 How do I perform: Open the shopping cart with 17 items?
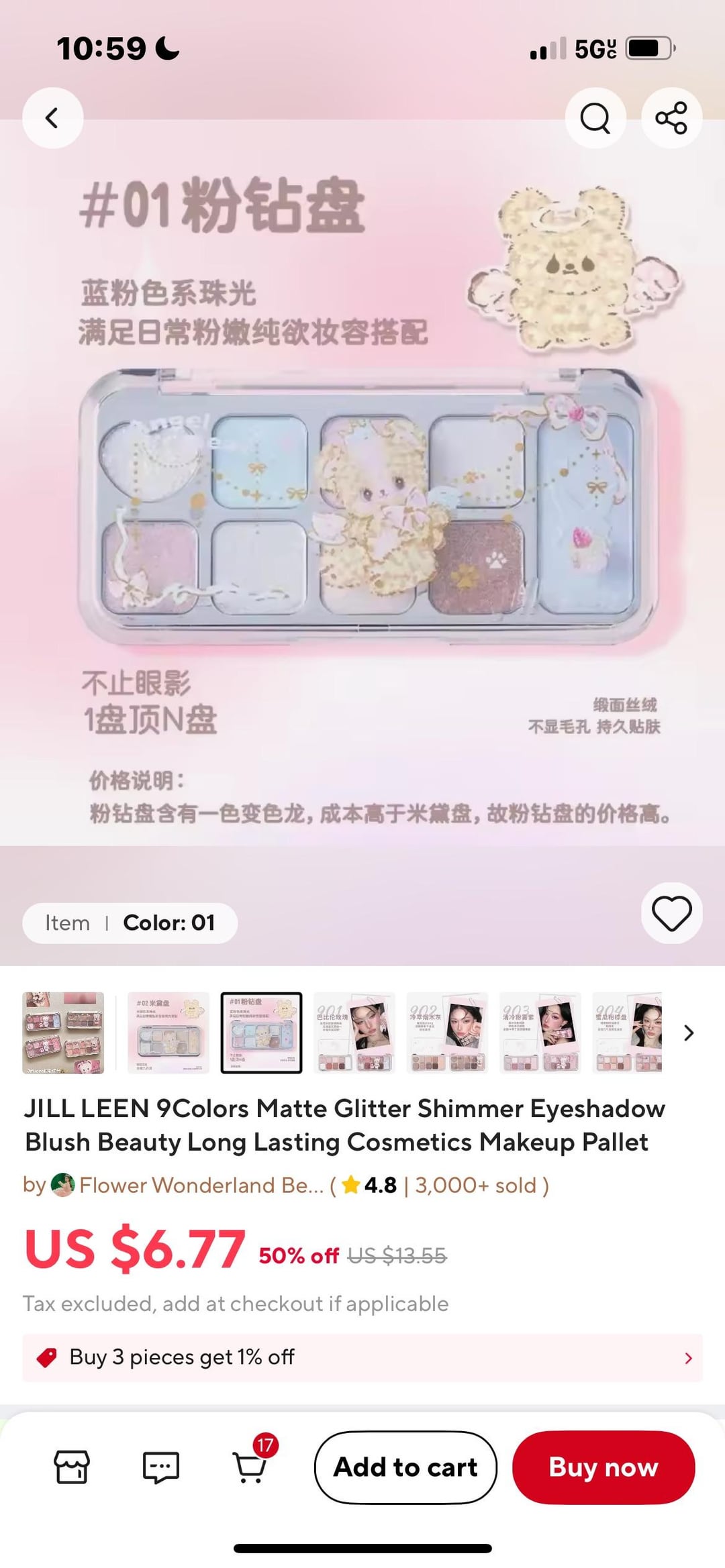(250, 1467)
